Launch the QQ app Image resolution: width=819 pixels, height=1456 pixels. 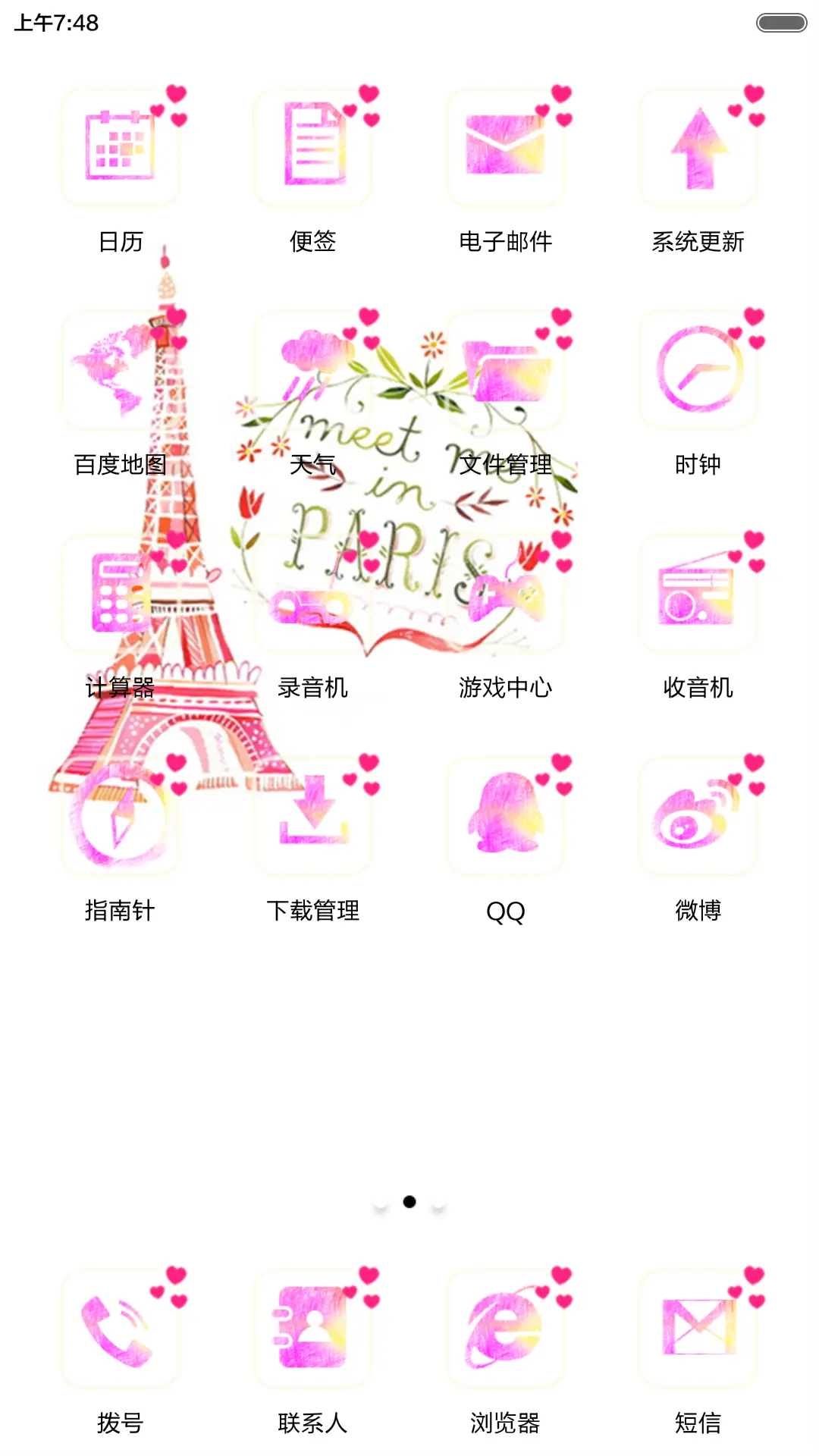507,819
